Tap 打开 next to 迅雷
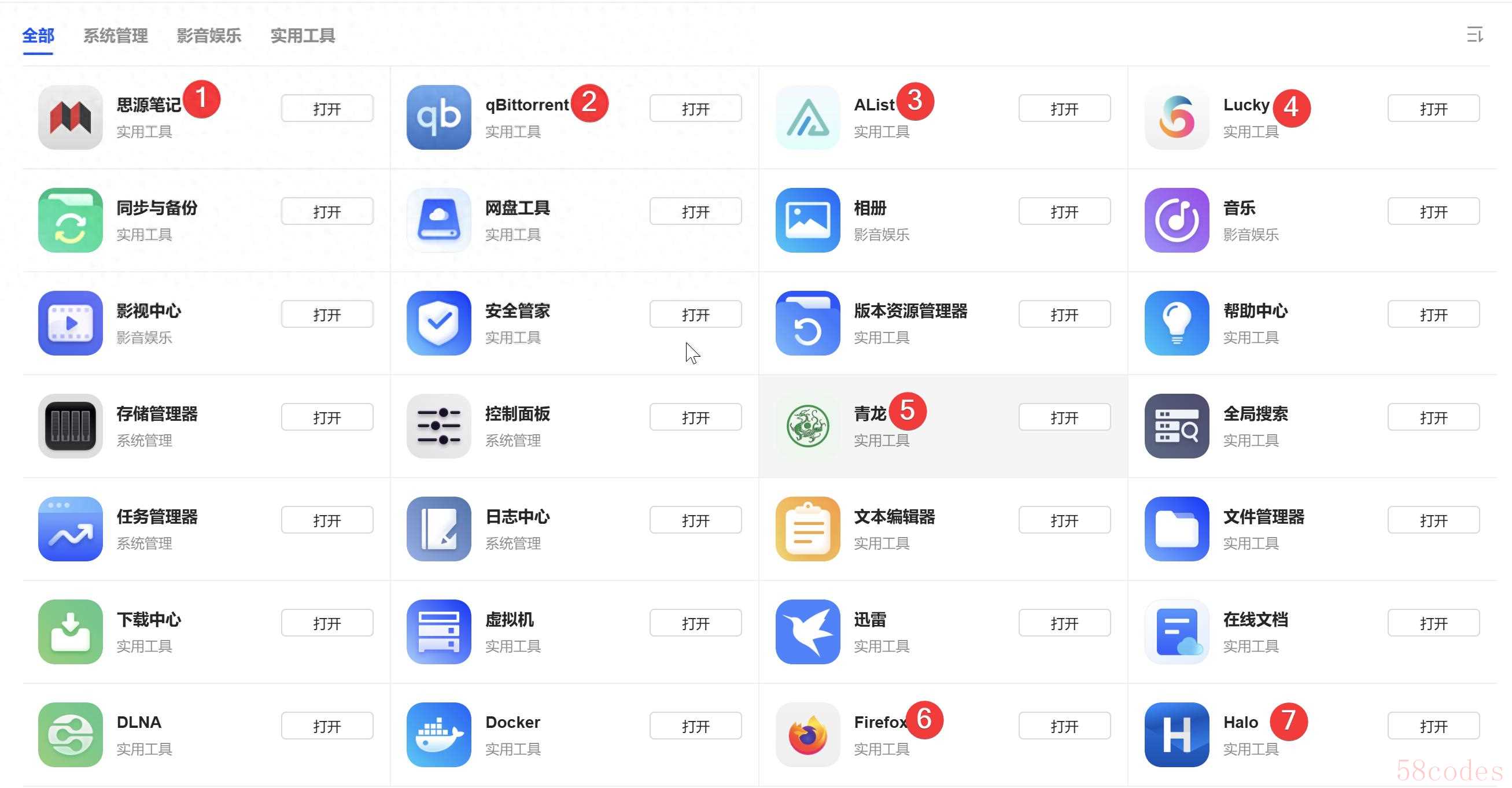Image resolution: width=1512 pixels, height=788 pixels. [x=1064, y=623]
